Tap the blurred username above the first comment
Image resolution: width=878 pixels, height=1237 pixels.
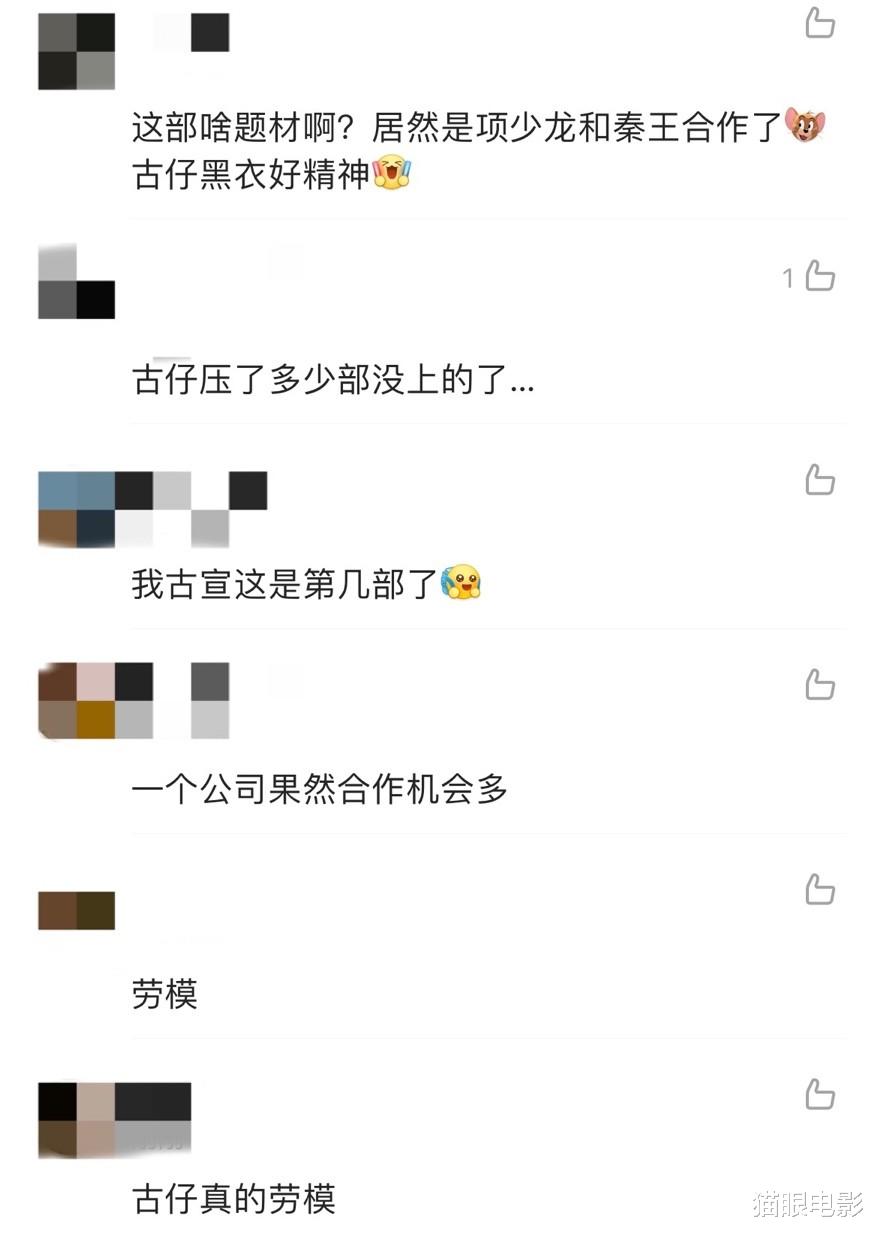point(190,30)
